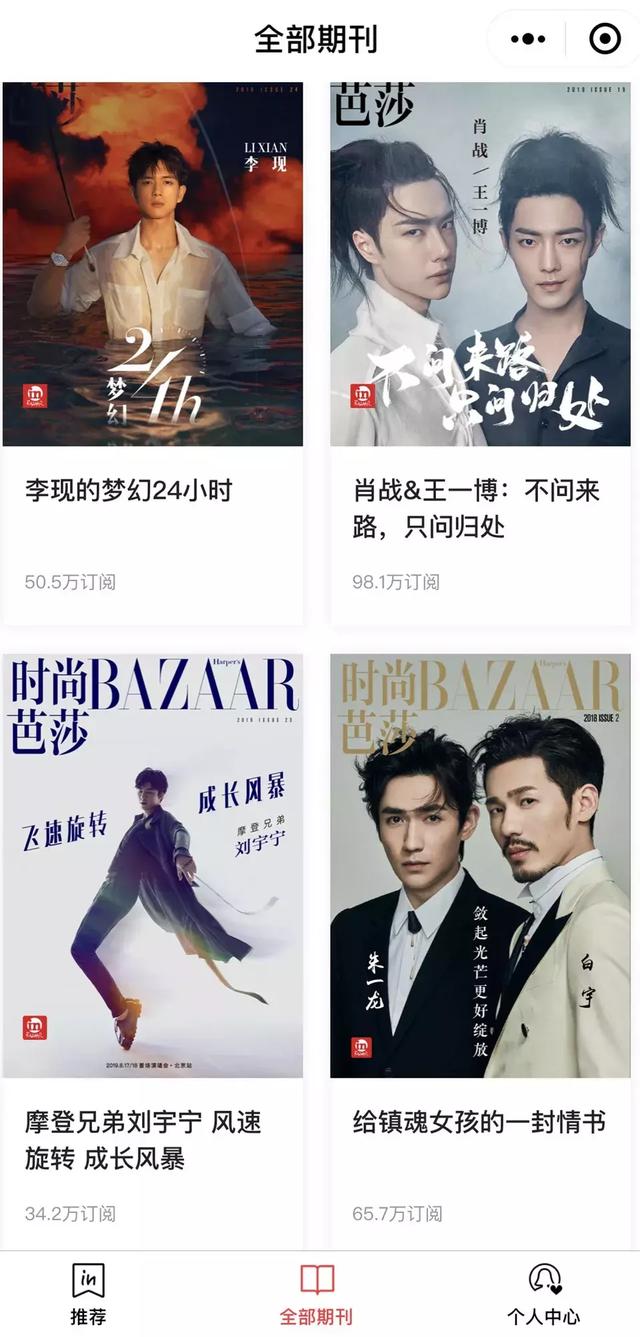Switch to the 推荐 tab

(88, 1294)
